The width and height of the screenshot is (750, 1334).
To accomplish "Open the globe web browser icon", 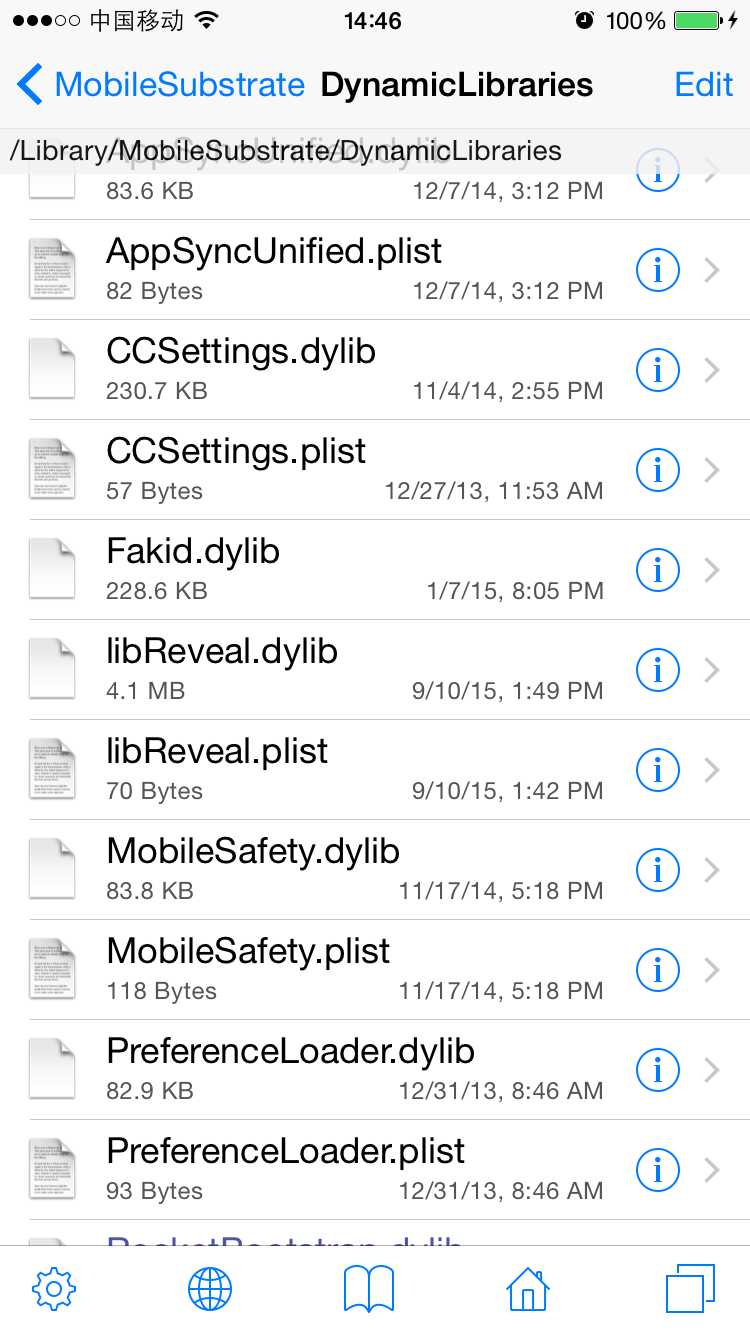I will point(210,1290).
